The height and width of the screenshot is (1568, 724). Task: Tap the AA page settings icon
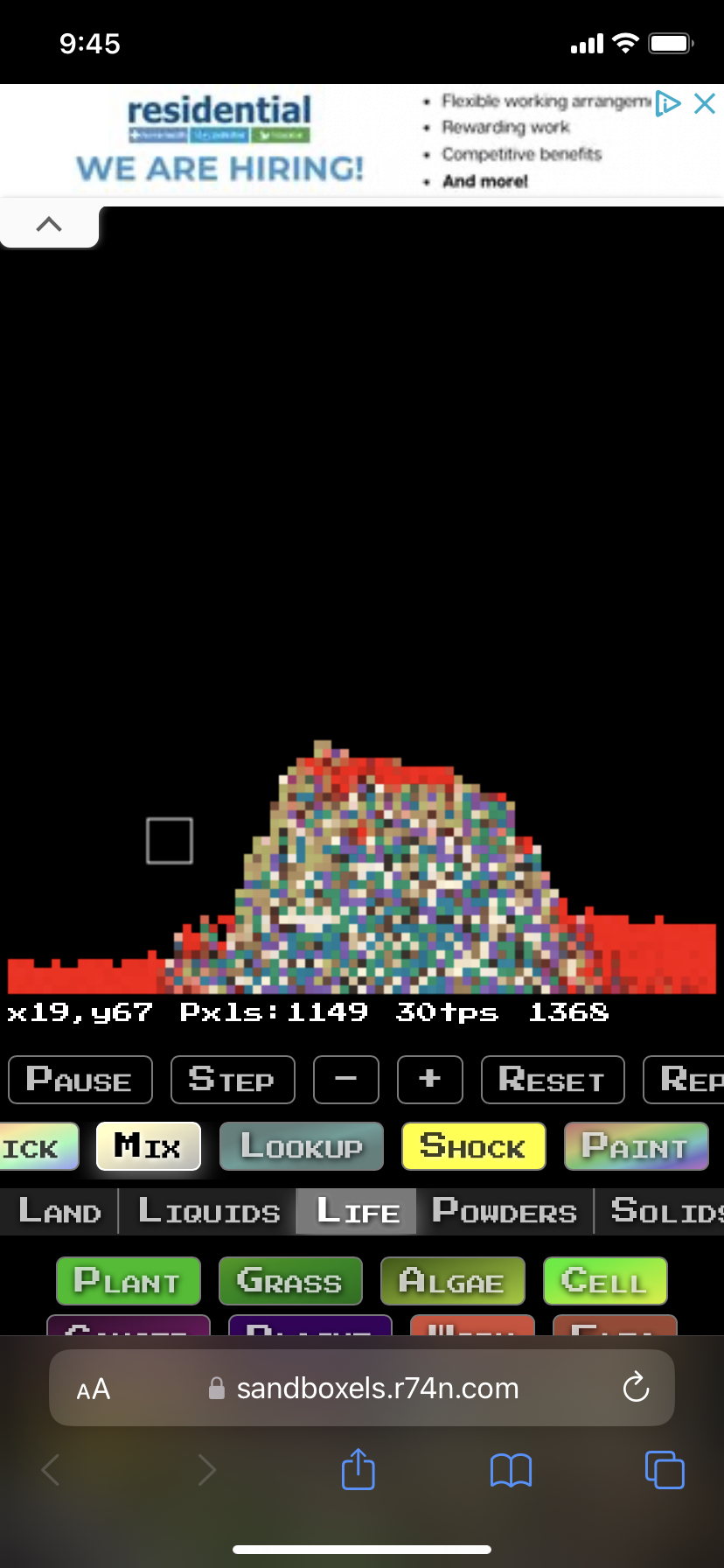click(93, 1388)
